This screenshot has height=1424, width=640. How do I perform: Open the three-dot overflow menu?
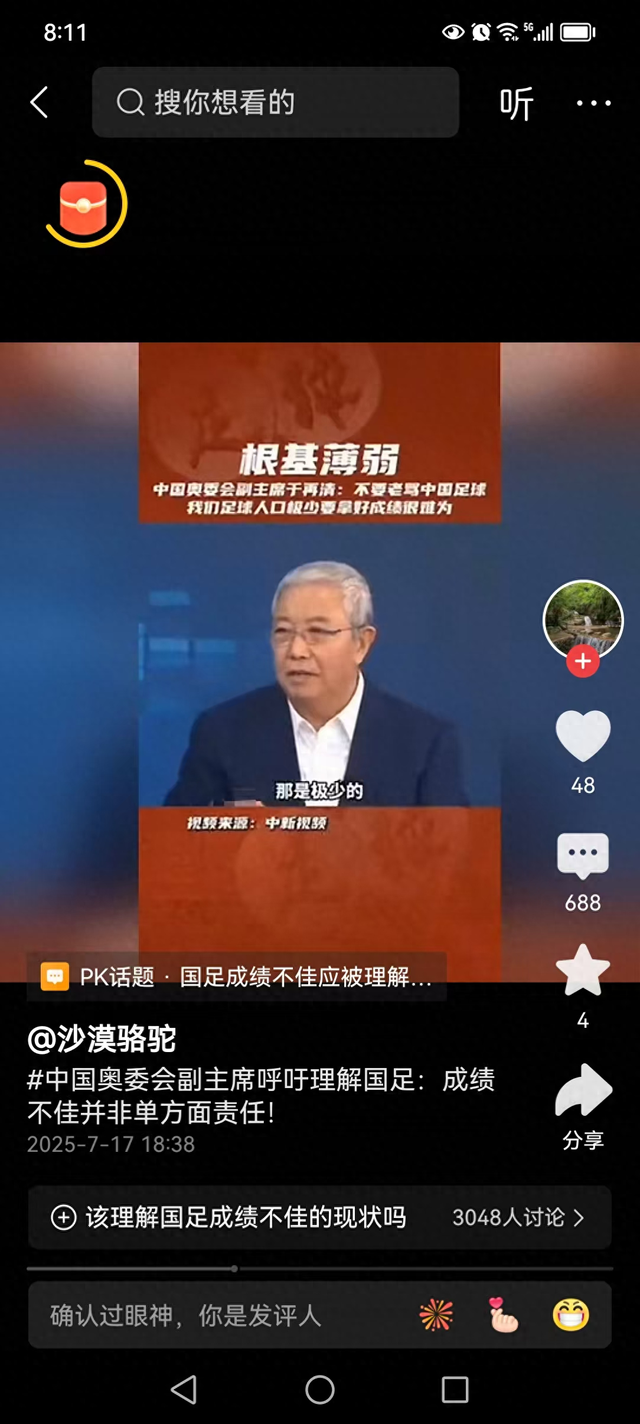click(x=593, y=103)
